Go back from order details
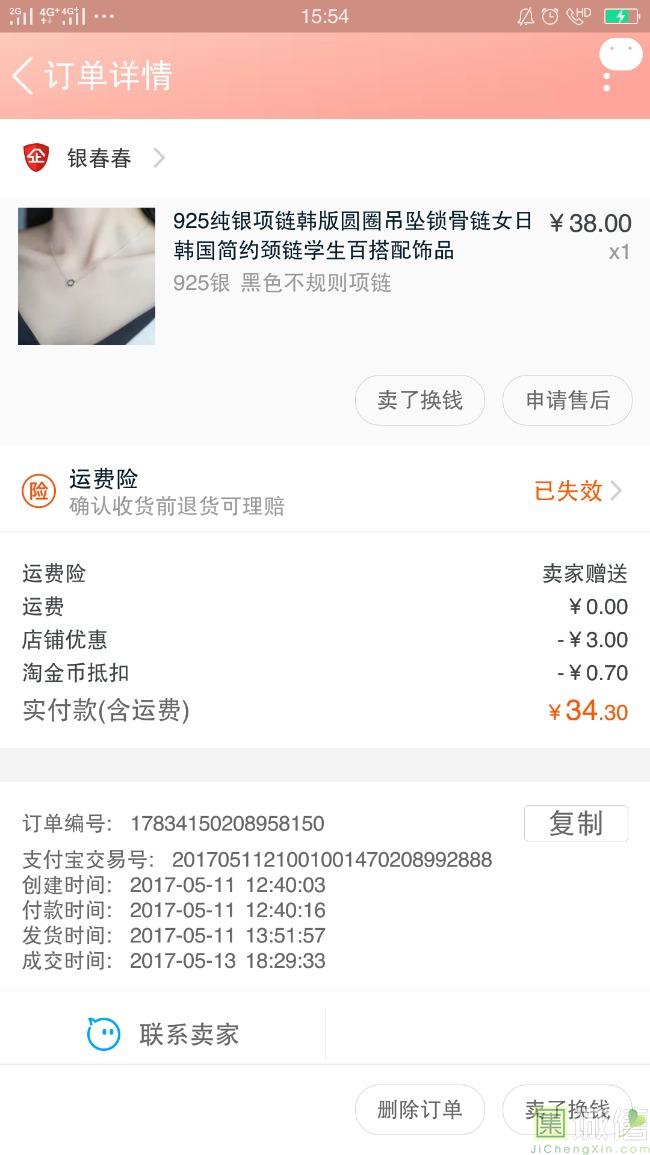 click(24, 76)
